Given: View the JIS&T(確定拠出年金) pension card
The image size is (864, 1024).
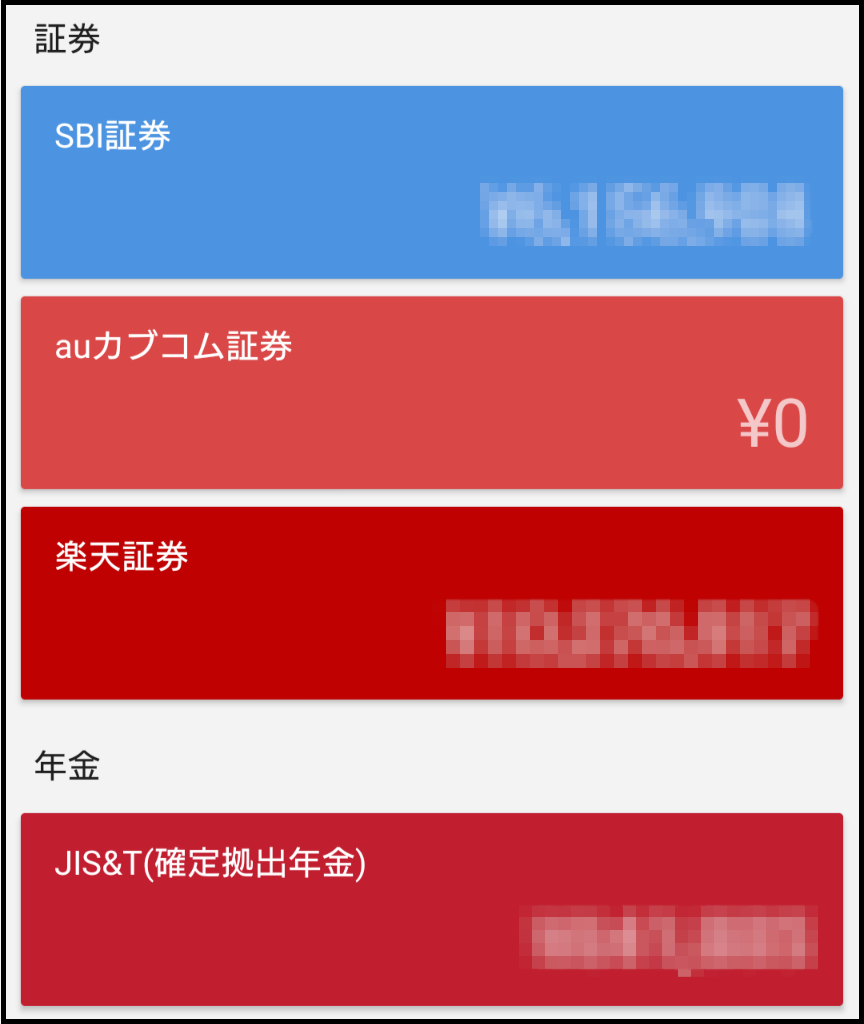Looking at the screenshot, I should [x=431, y=908].
